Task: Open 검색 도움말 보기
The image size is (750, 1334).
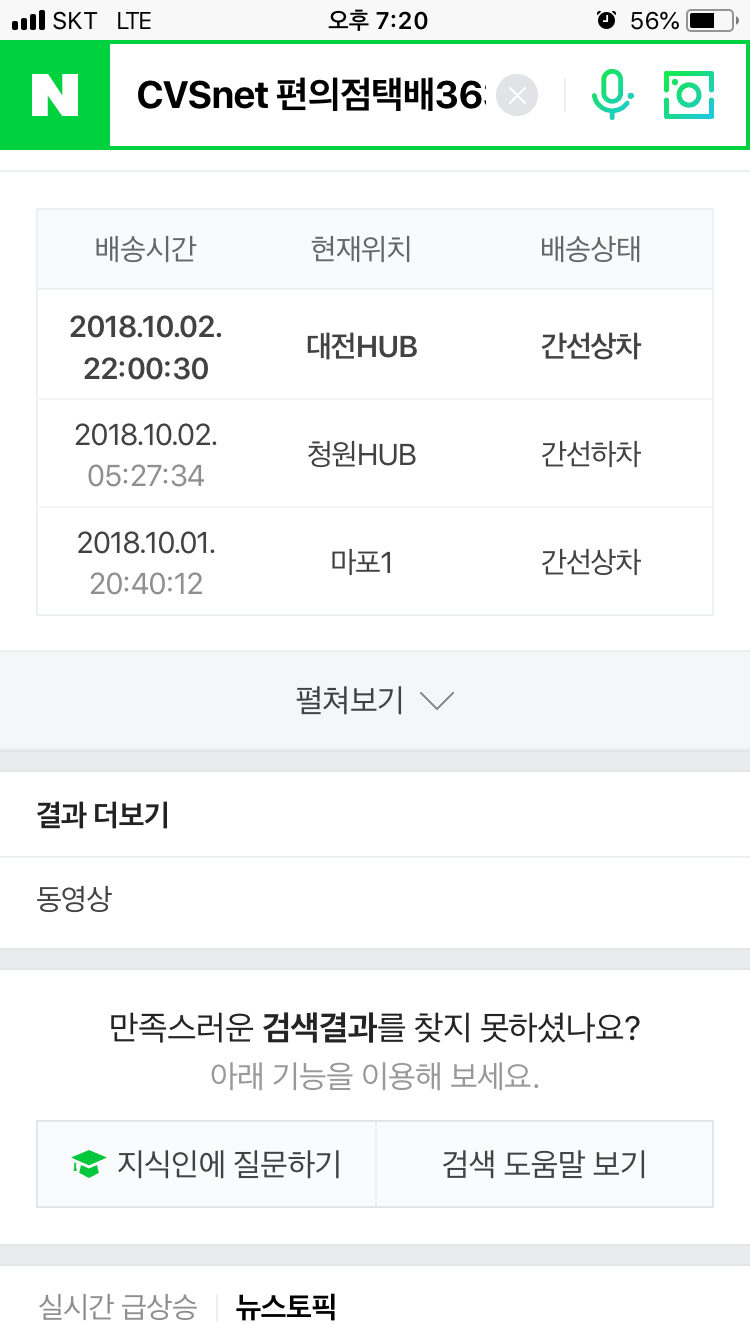Action: pyautogui.click(x=544, y=1164)
